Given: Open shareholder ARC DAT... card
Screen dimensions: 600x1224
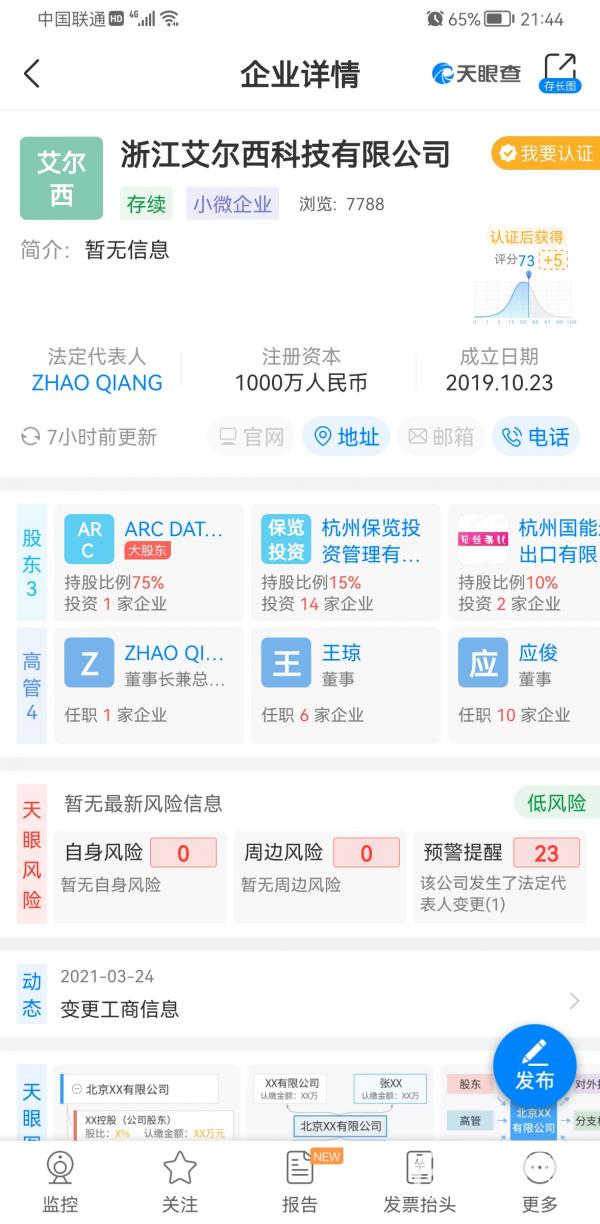Looking at the screenshot, I should click(148, 563).
